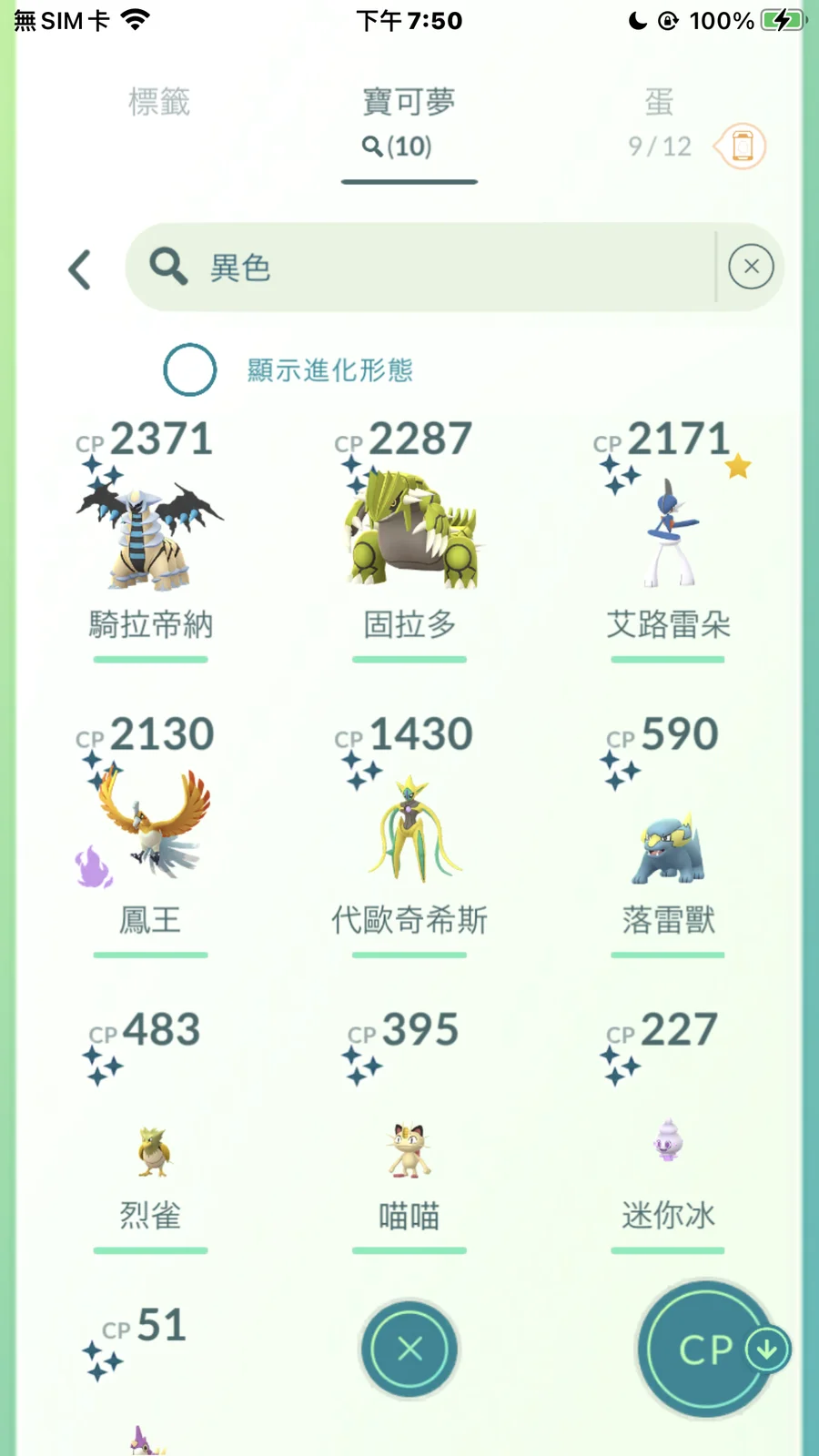
Task: Open 固拉多 with CP 2287
Action: (409, 539)
